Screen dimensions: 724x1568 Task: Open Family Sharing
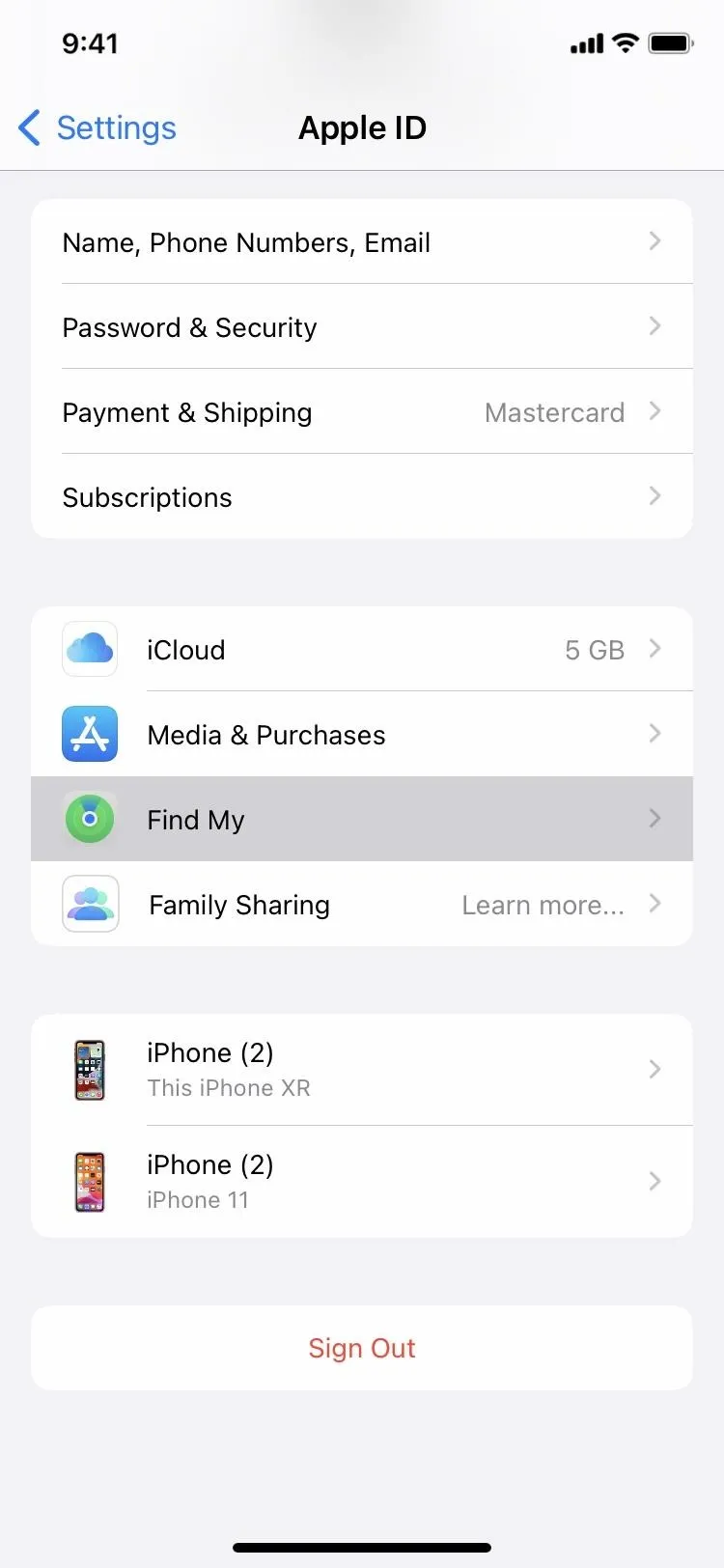pyautogui.click(x=362, y=904)
